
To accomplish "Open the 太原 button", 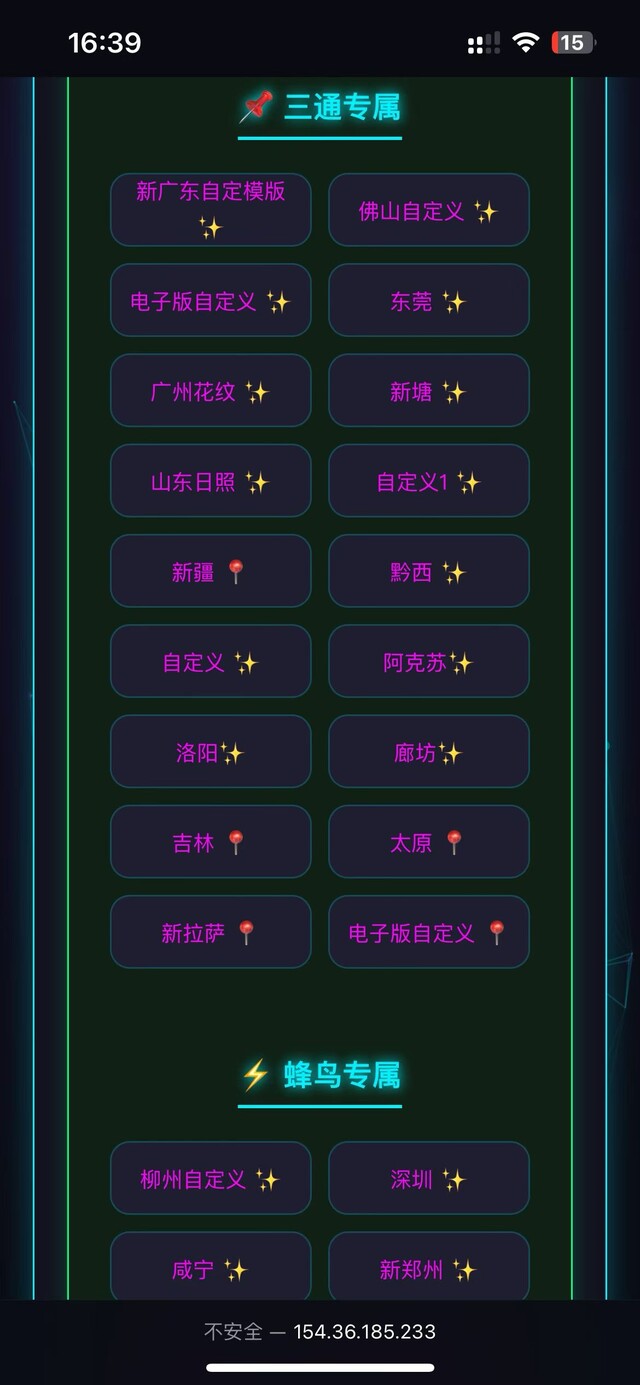I will (x=428, y=842).
